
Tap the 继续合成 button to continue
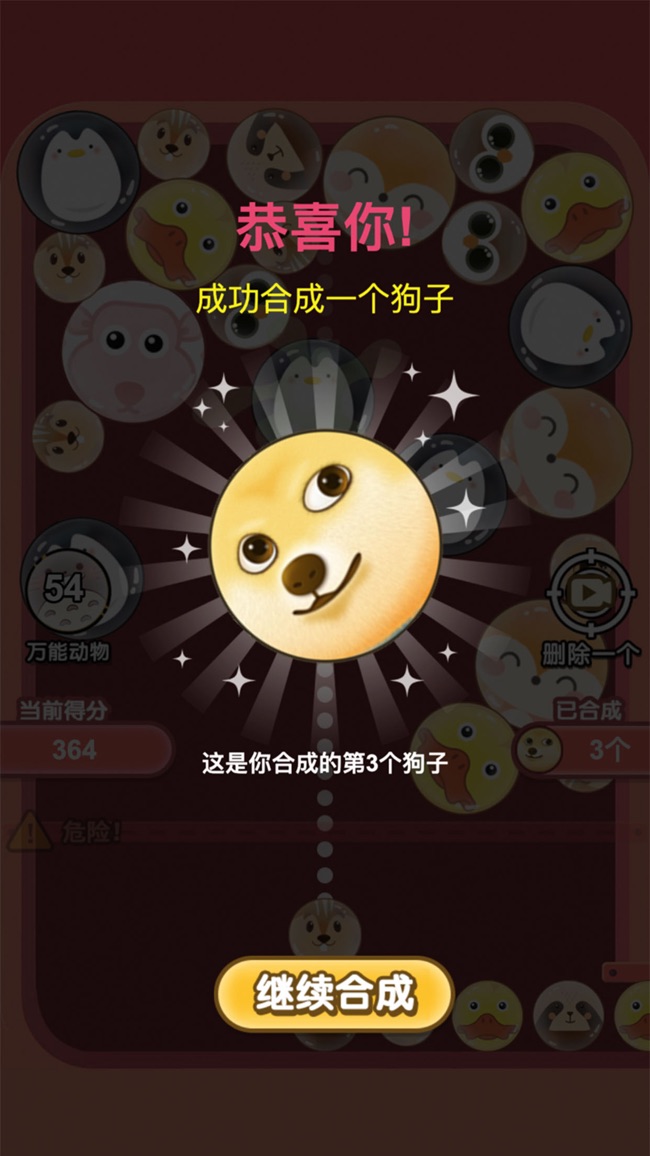coord(334,994)
